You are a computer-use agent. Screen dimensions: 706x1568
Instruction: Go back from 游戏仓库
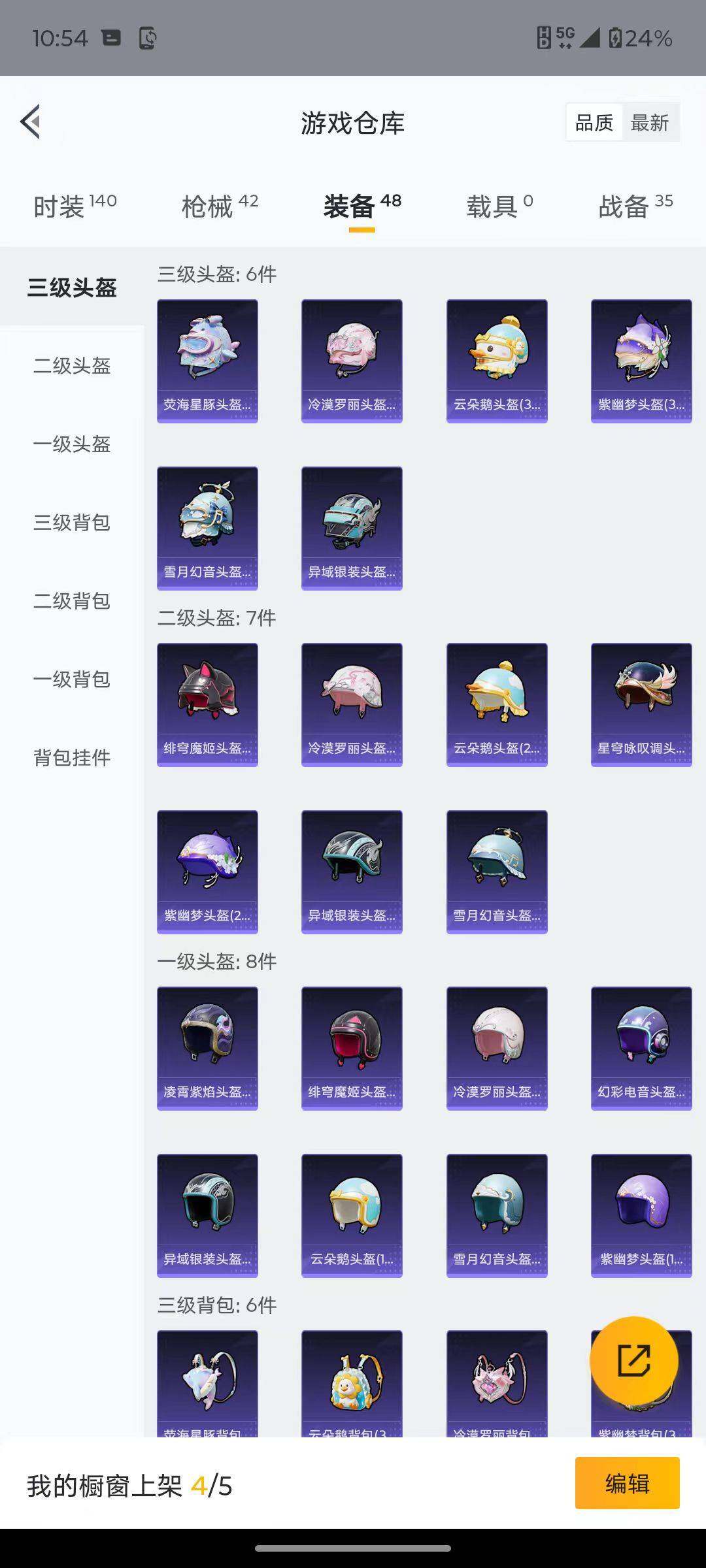click(31, 122)
